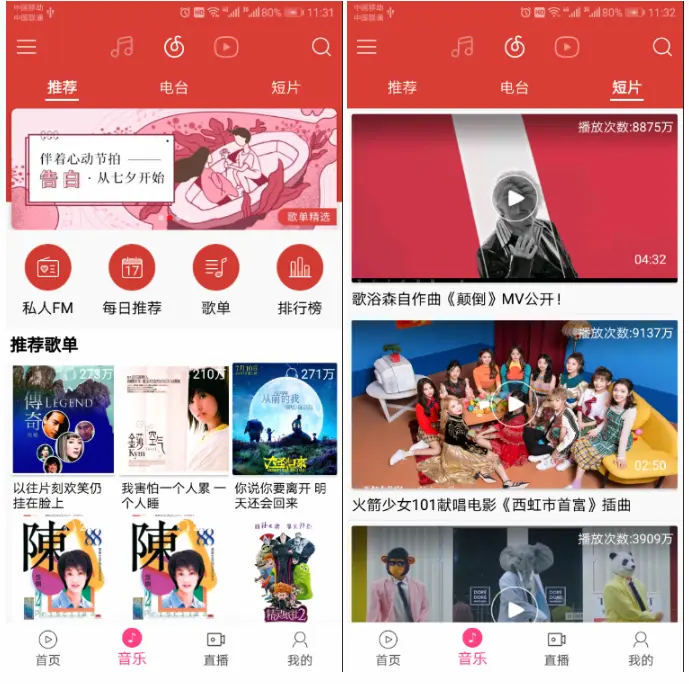Open hamburger menu on the video list screen

(x=367, y=47)
